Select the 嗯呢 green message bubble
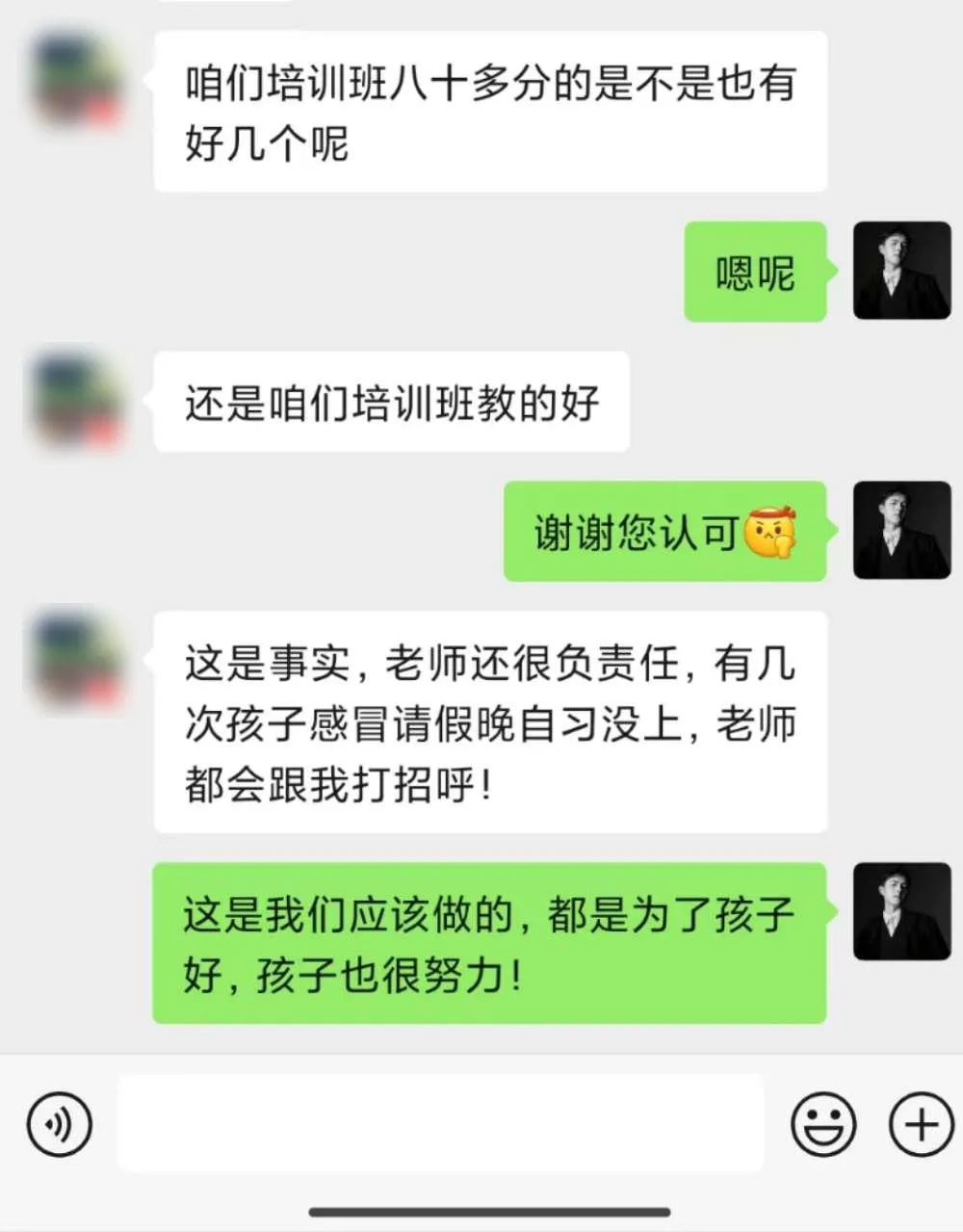The image size is (963, 1232). [x=755, y=272]
